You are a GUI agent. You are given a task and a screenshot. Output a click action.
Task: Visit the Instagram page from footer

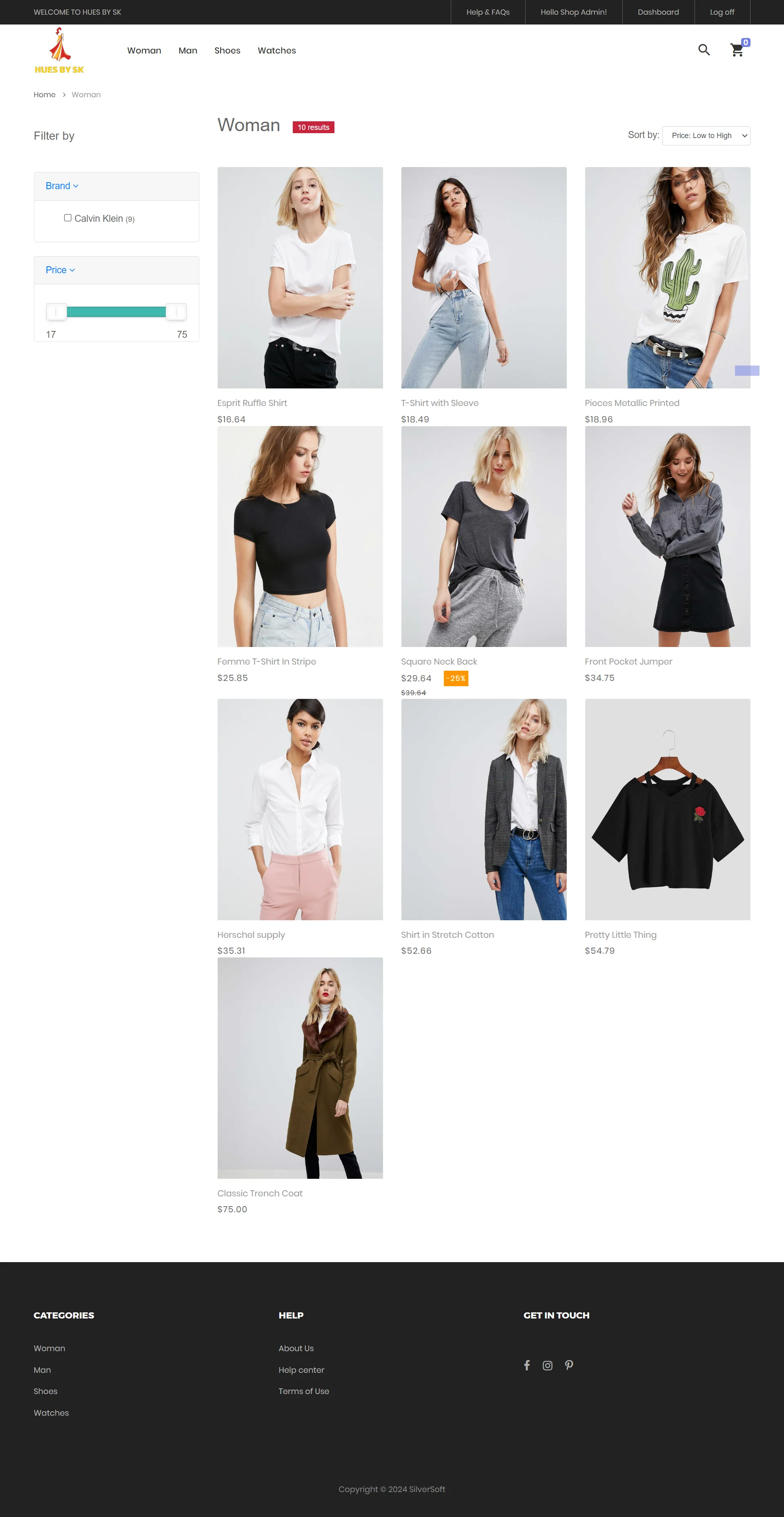(x=548, y=1365)
